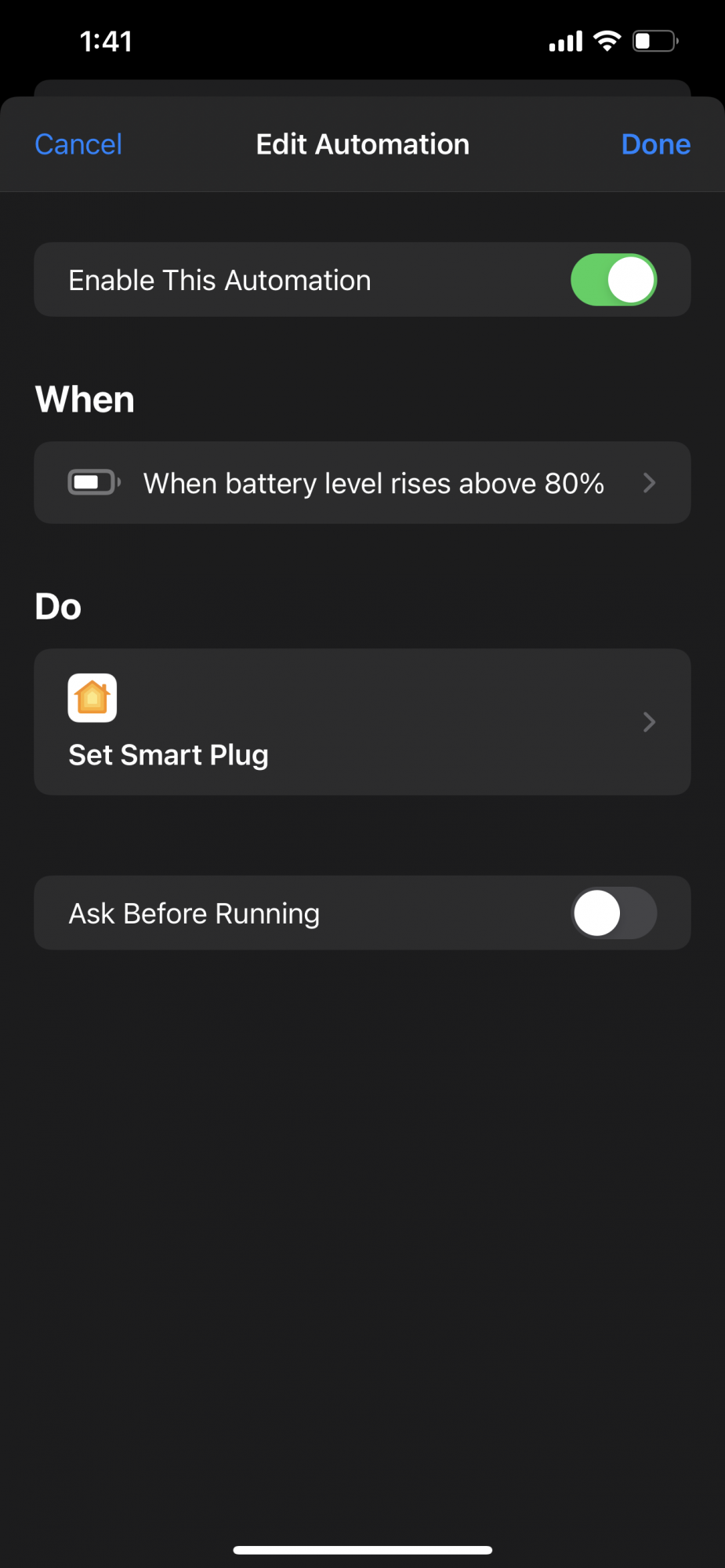This screenshot has width=725, height=1568.
Task: Open the Set Smart Plug action
Action: pyautogui.click(x=362, y=722)
